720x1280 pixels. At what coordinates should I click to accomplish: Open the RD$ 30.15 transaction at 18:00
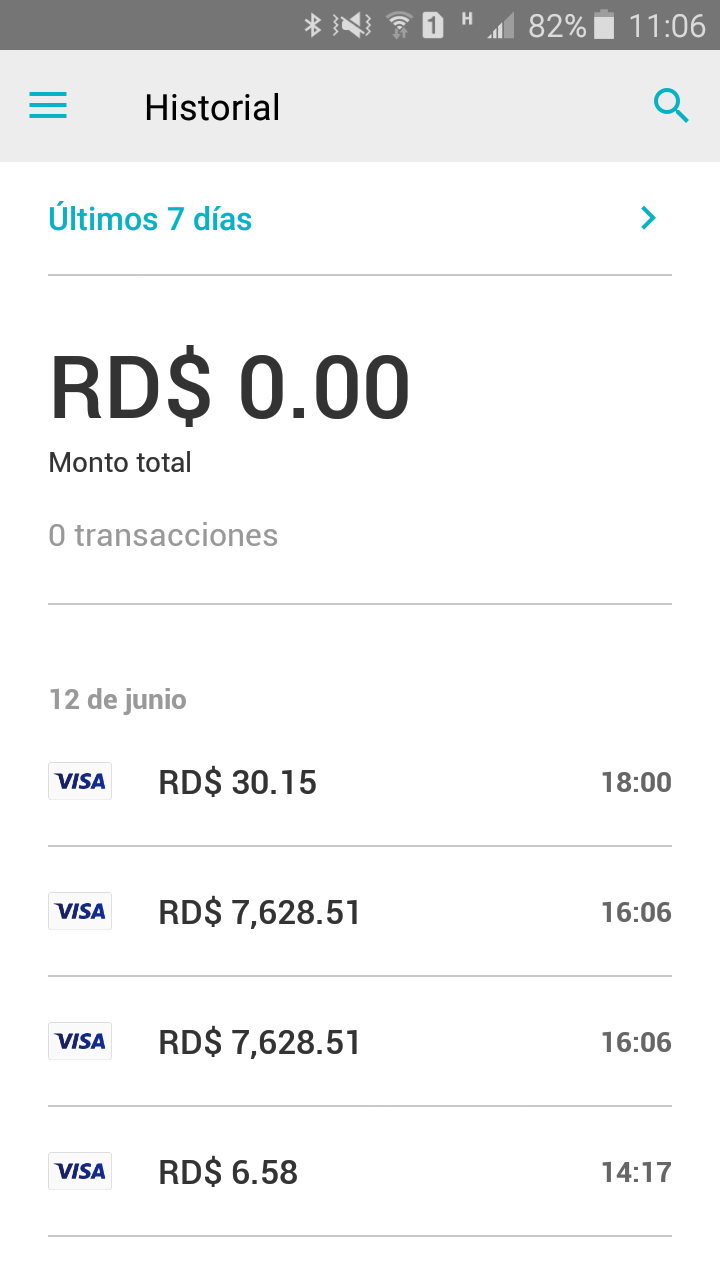tap(360, 782)
